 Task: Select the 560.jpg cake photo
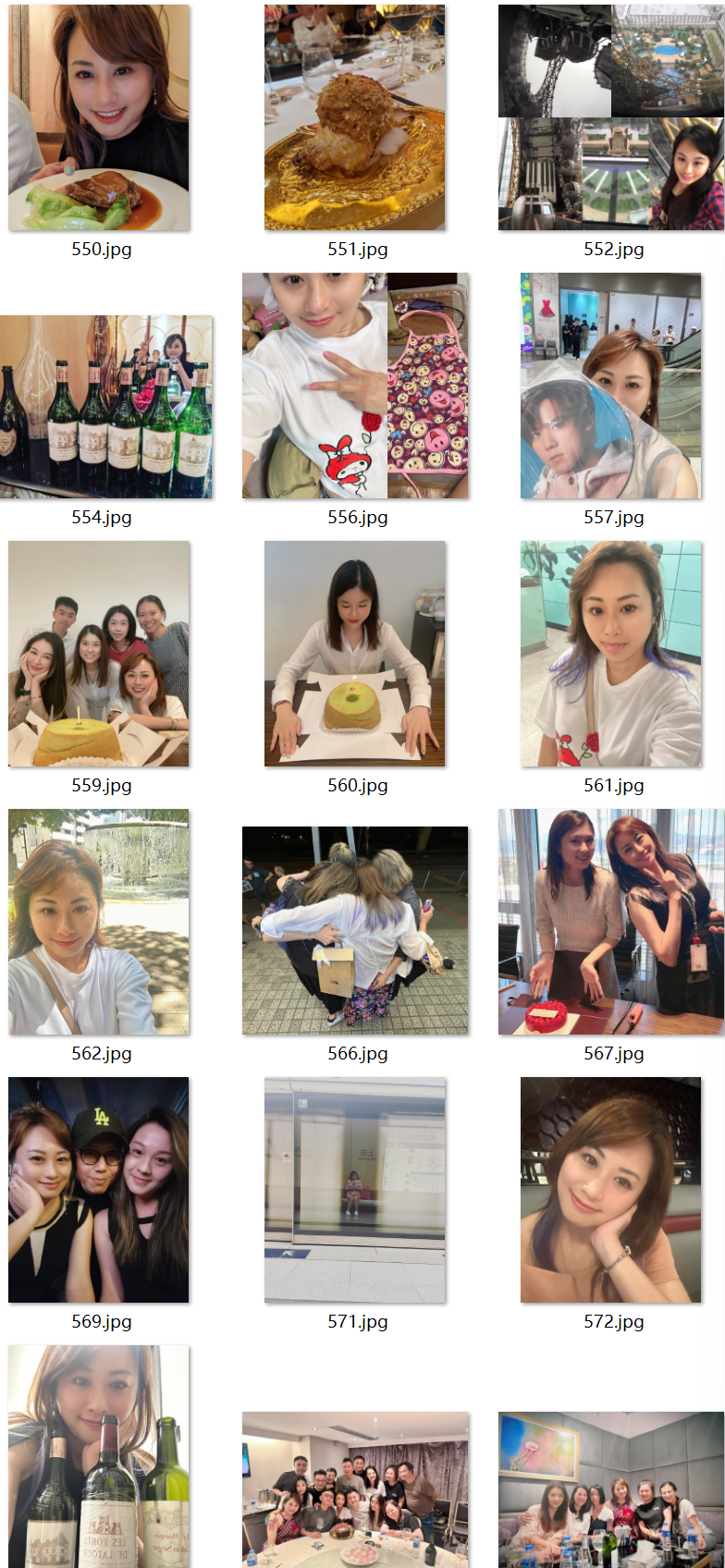[x=355, y=654]
